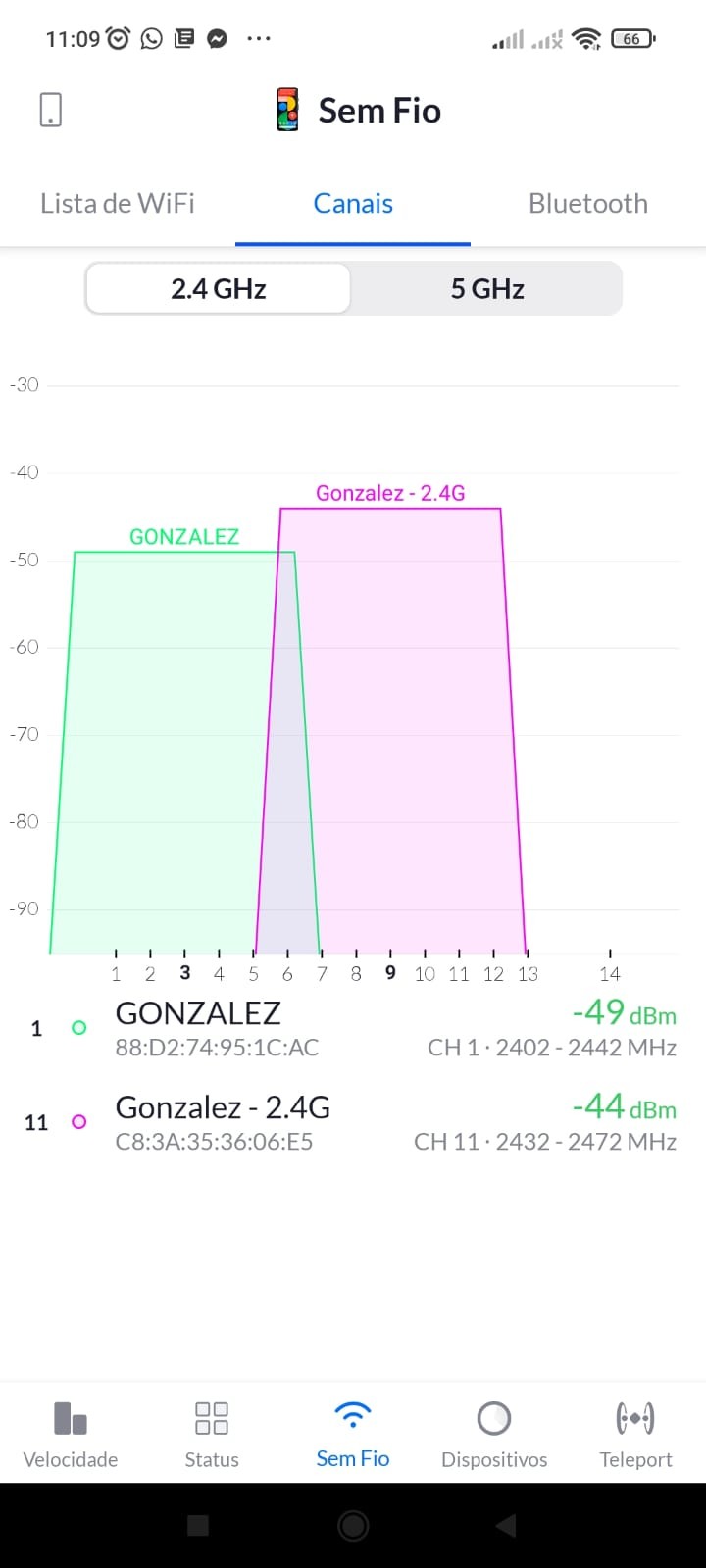This screenshot has height=1568, width=706.
Task: Go to the Status tab
Action: coord(212,1433)
